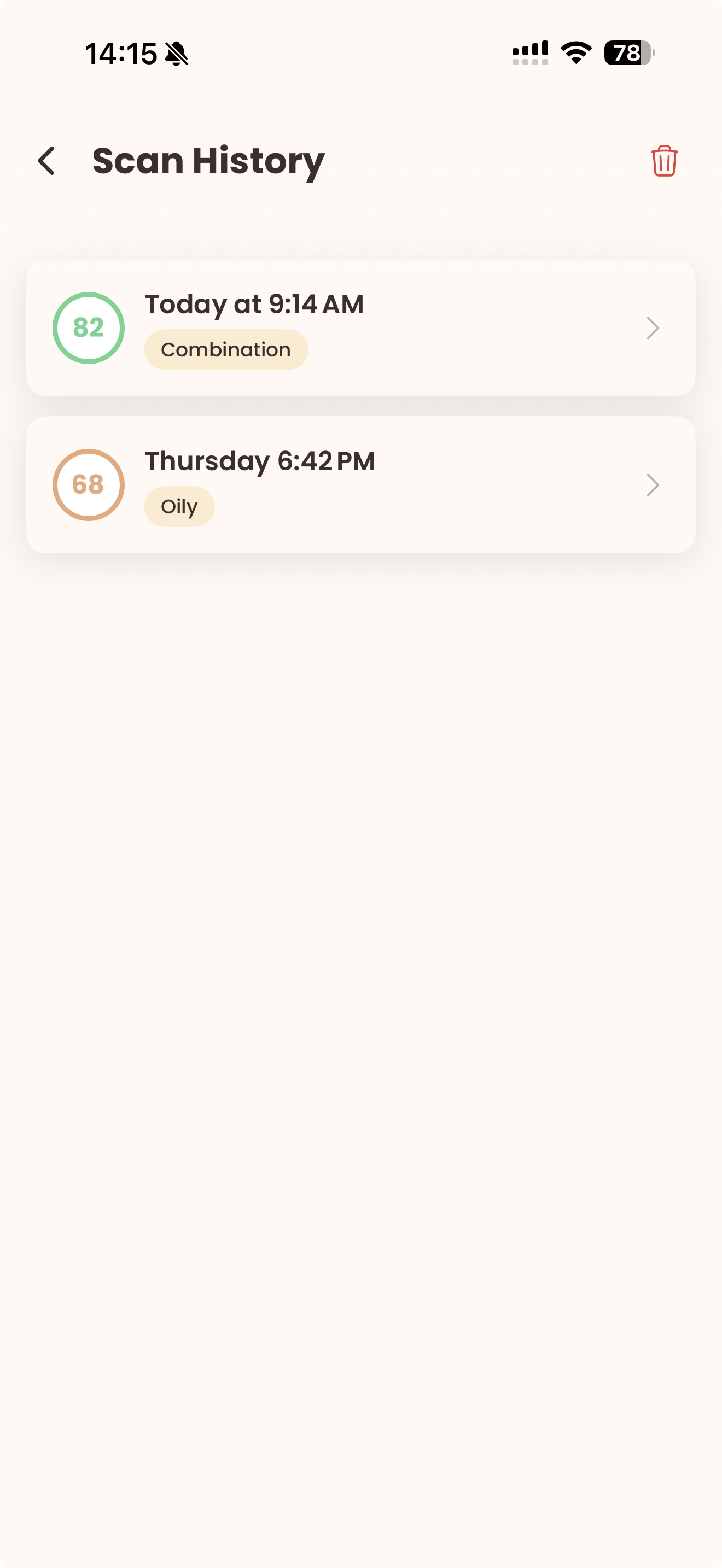Tap the Wi-Fi signal icon

point(574,54)
